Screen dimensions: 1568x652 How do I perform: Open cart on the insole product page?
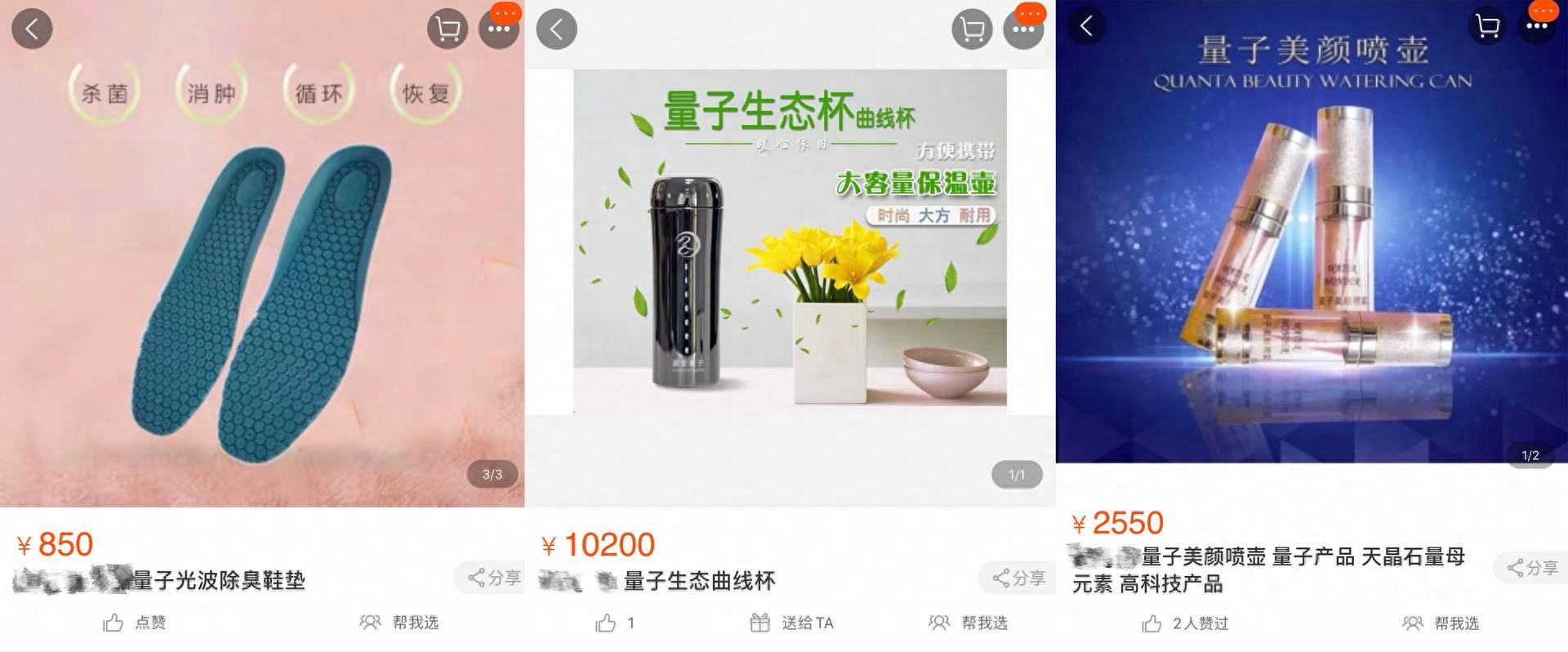(x=448, y=29)
